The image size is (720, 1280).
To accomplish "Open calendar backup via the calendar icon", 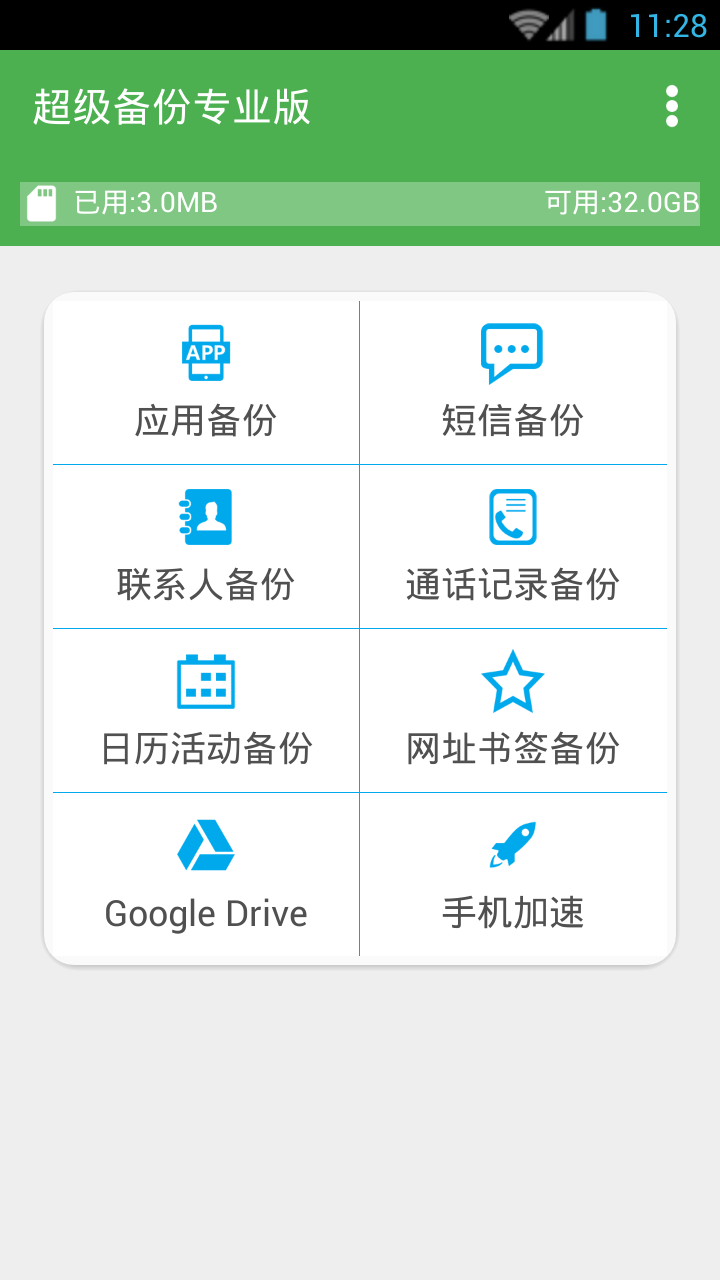I will (205, 680).
